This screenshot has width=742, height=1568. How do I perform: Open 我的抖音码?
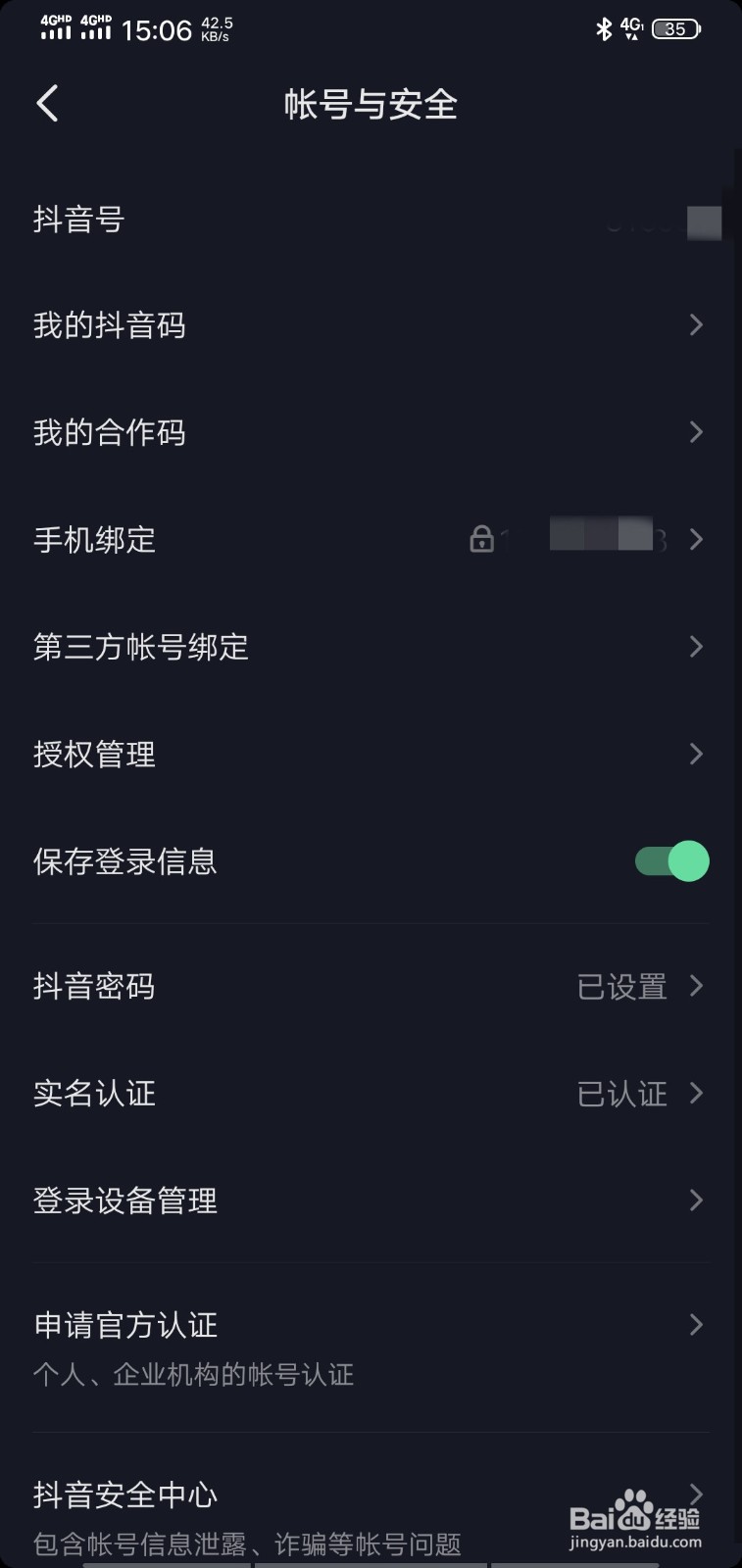coord(371,325)
